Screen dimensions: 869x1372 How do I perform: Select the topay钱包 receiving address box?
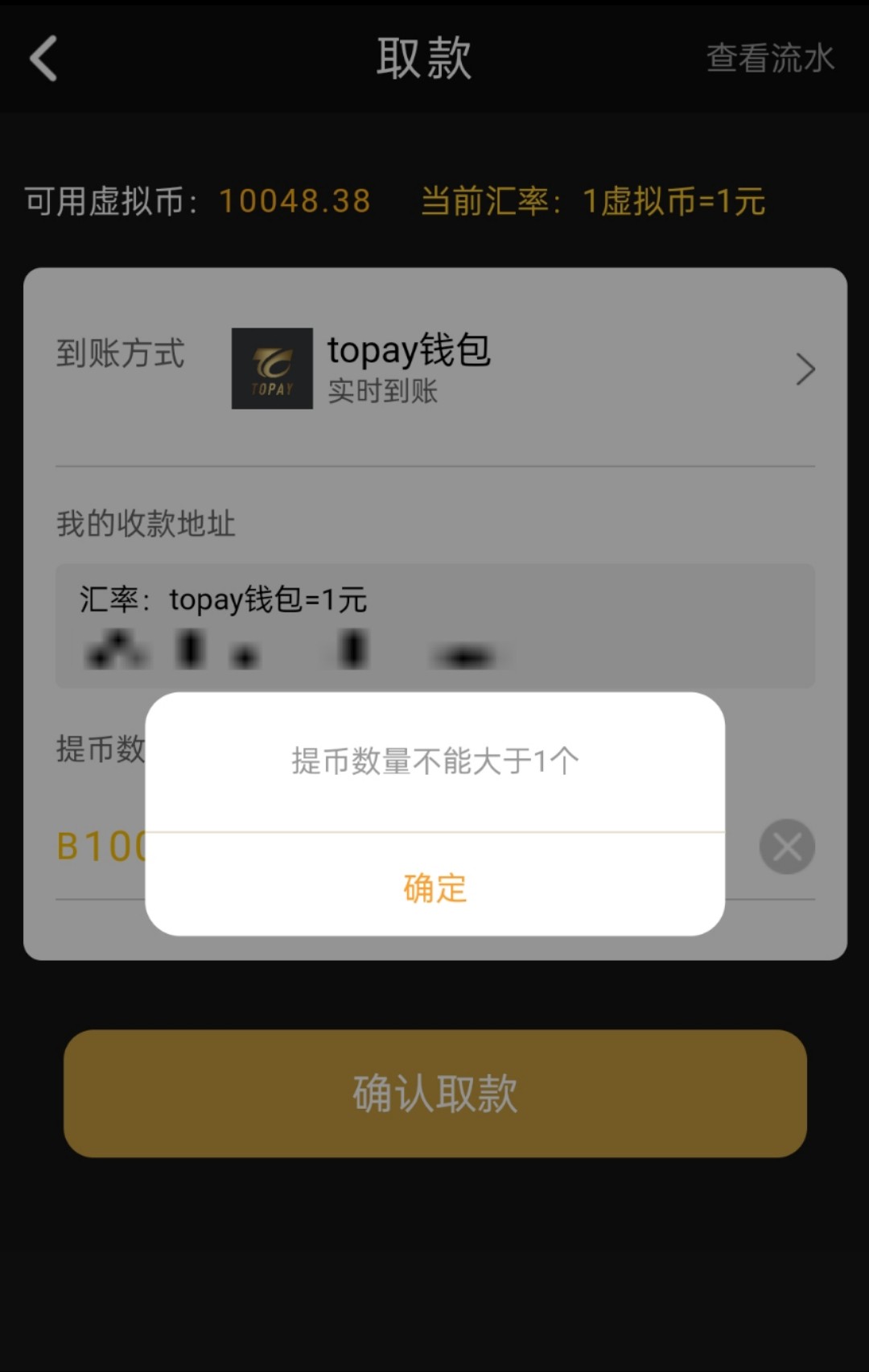point(434,625)
